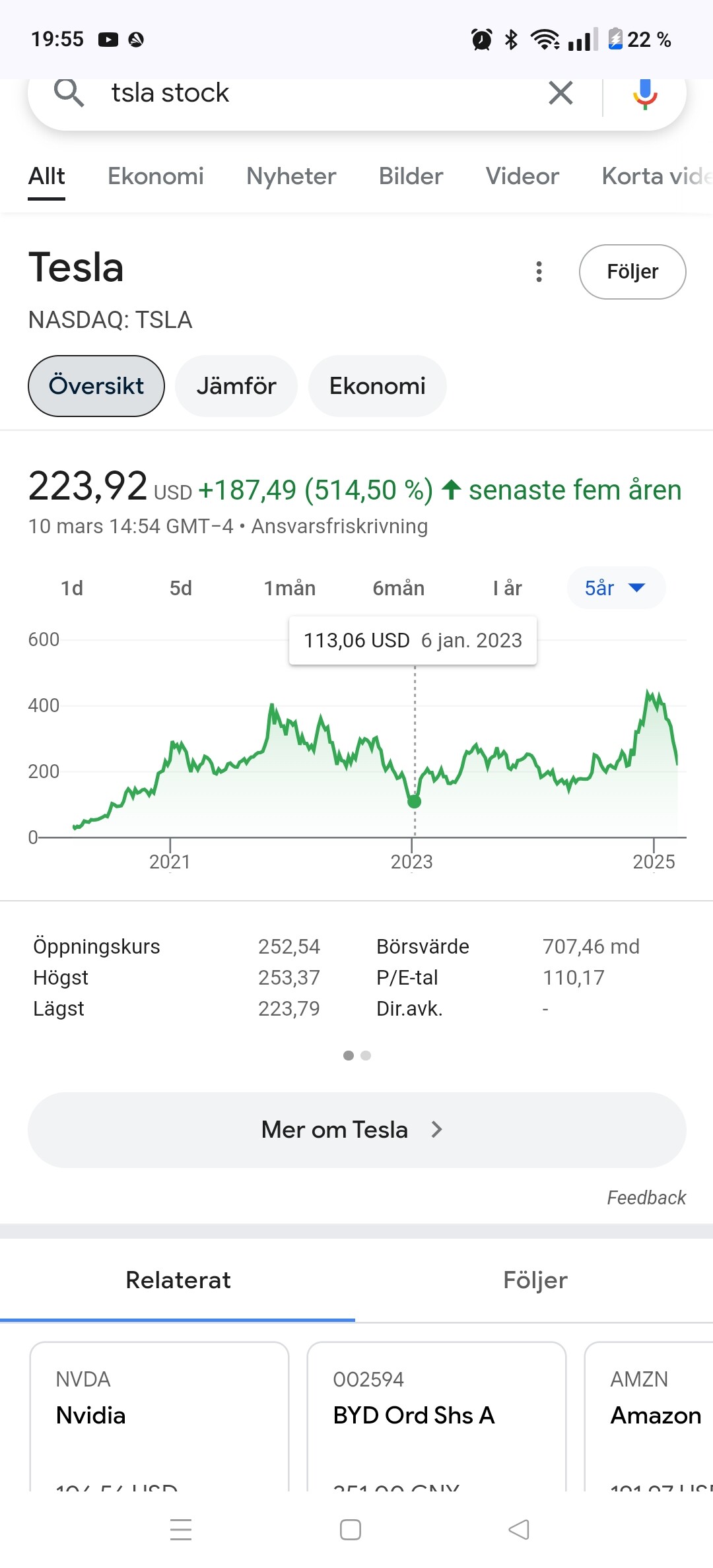
Task: Tap the tsla stock search field
Action: [x=317, y=93]
